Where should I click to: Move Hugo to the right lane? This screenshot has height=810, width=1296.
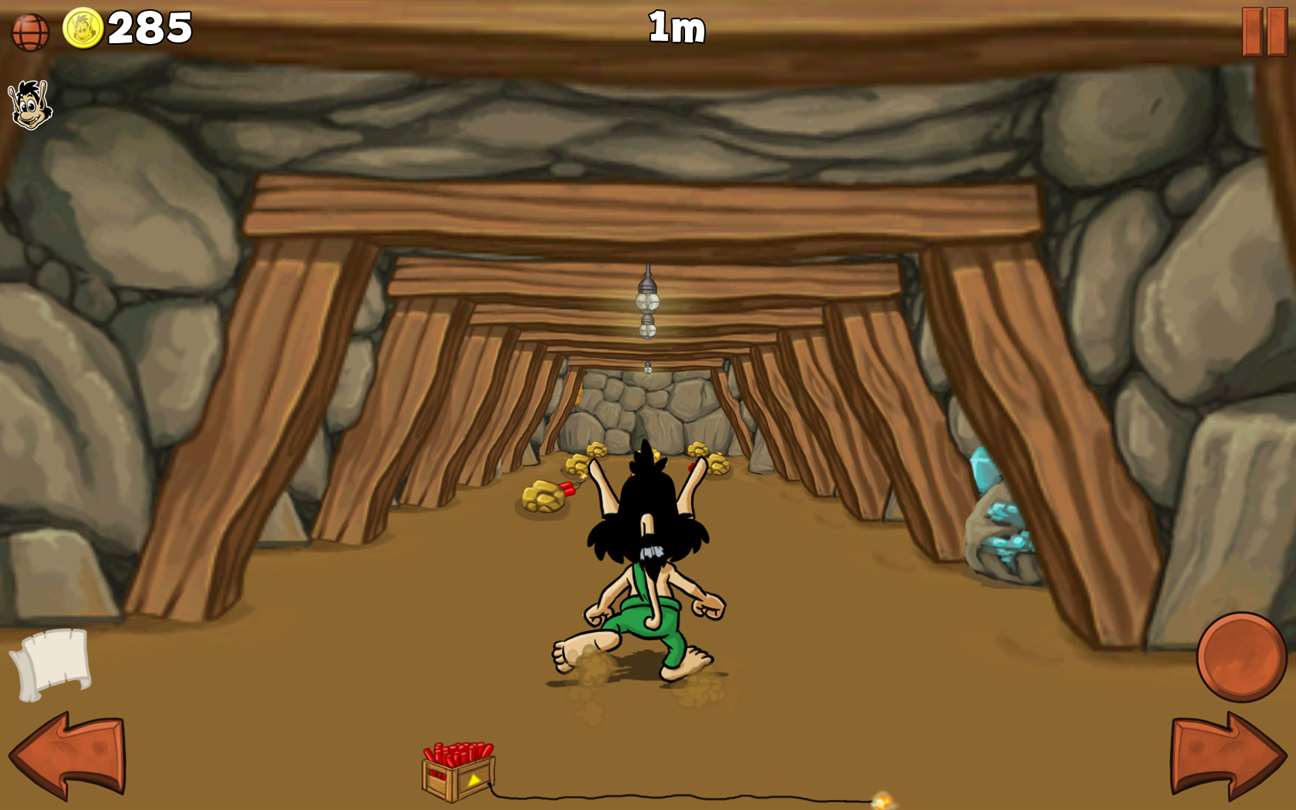[x=1228, y=755]
